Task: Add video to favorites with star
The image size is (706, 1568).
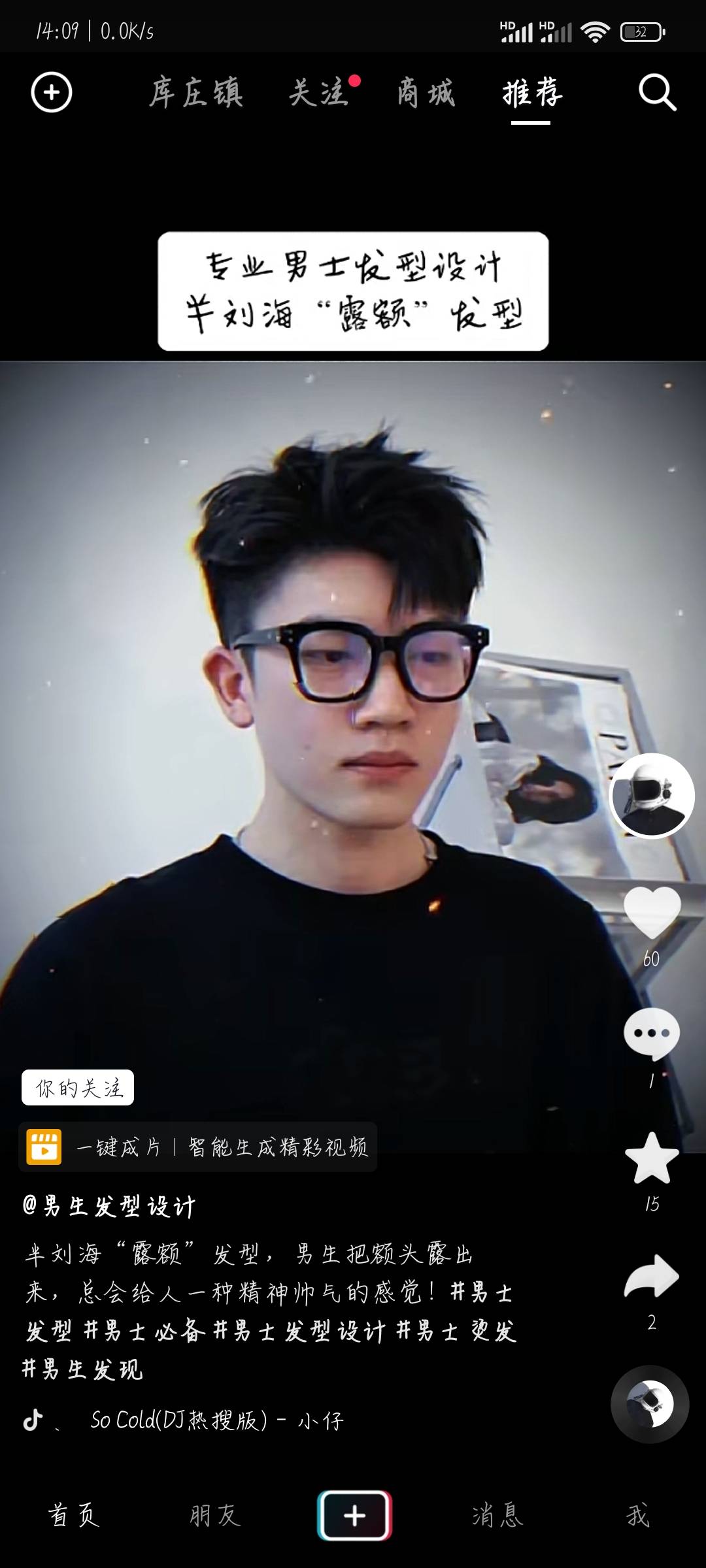Action: click(x=652, y=1158)
